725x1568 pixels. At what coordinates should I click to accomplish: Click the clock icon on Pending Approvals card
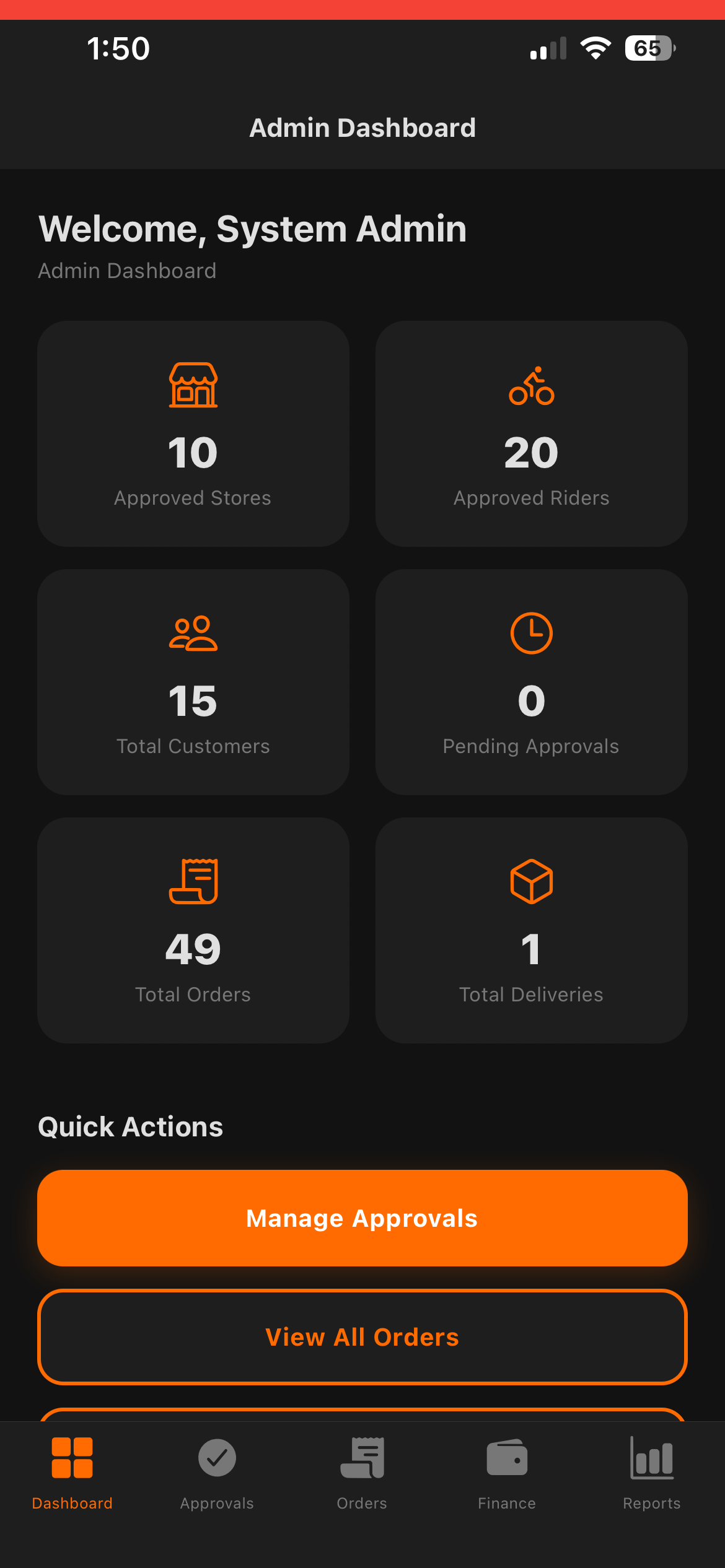click(x=532, y=633)
